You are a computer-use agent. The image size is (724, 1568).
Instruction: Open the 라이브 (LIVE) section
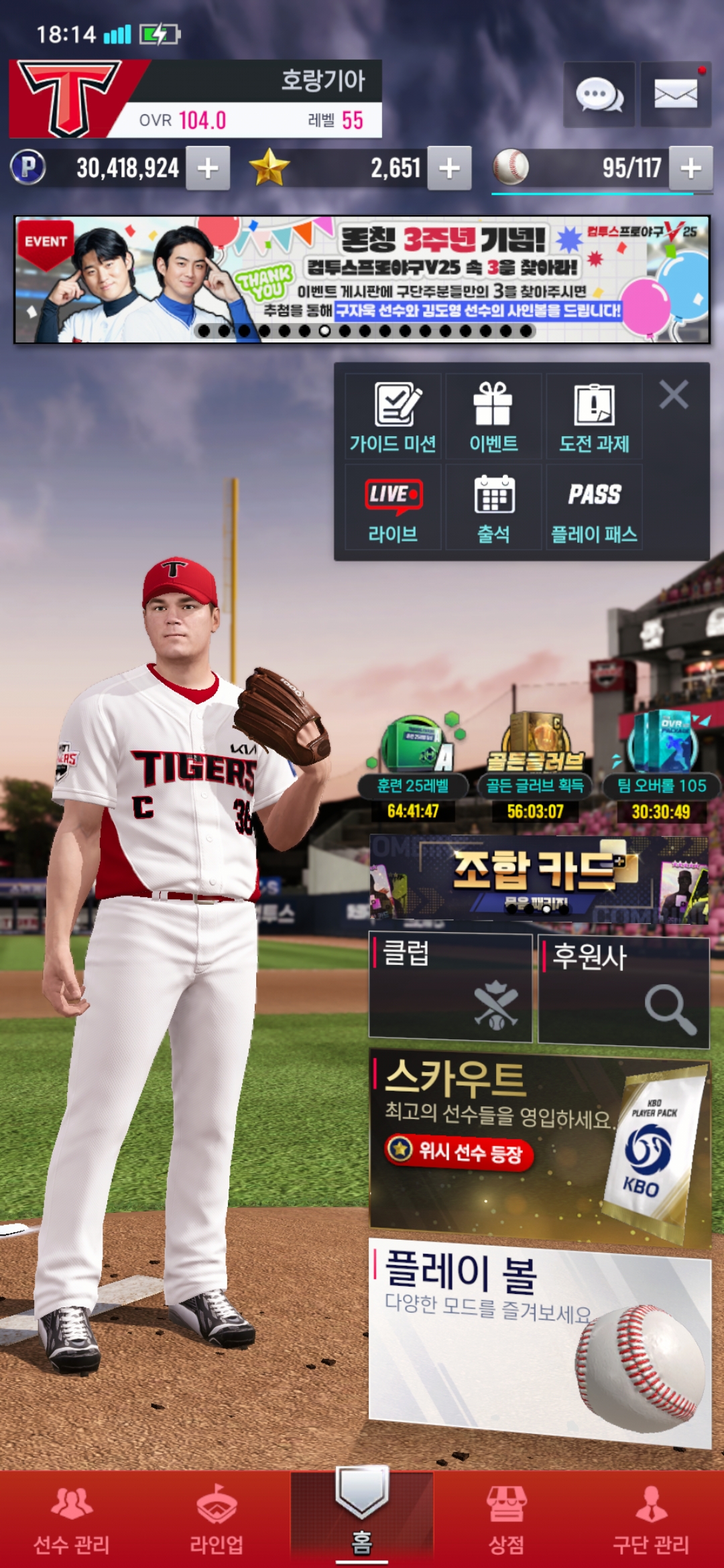click(393, 507)
